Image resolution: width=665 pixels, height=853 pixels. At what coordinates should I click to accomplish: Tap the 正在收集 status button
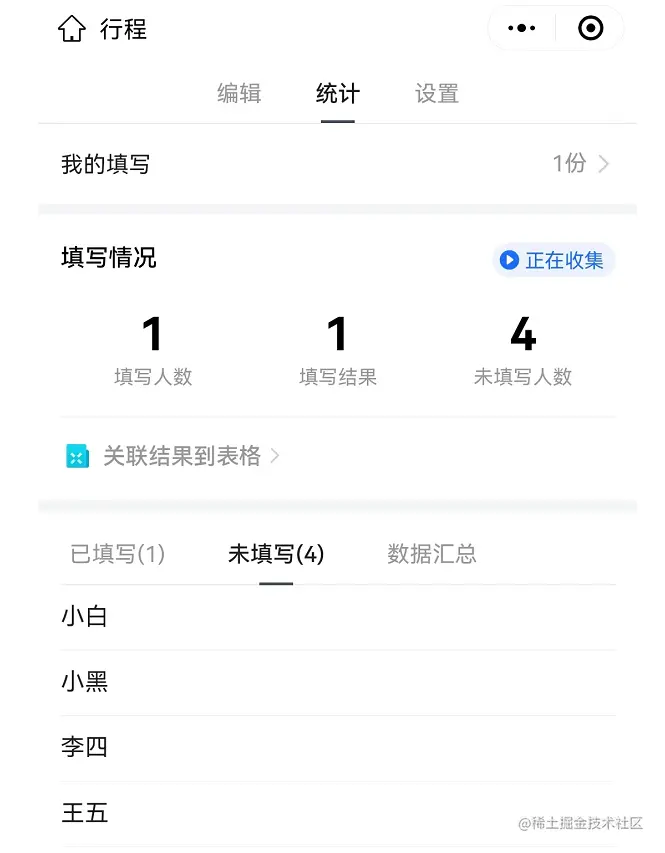(553, 260)
